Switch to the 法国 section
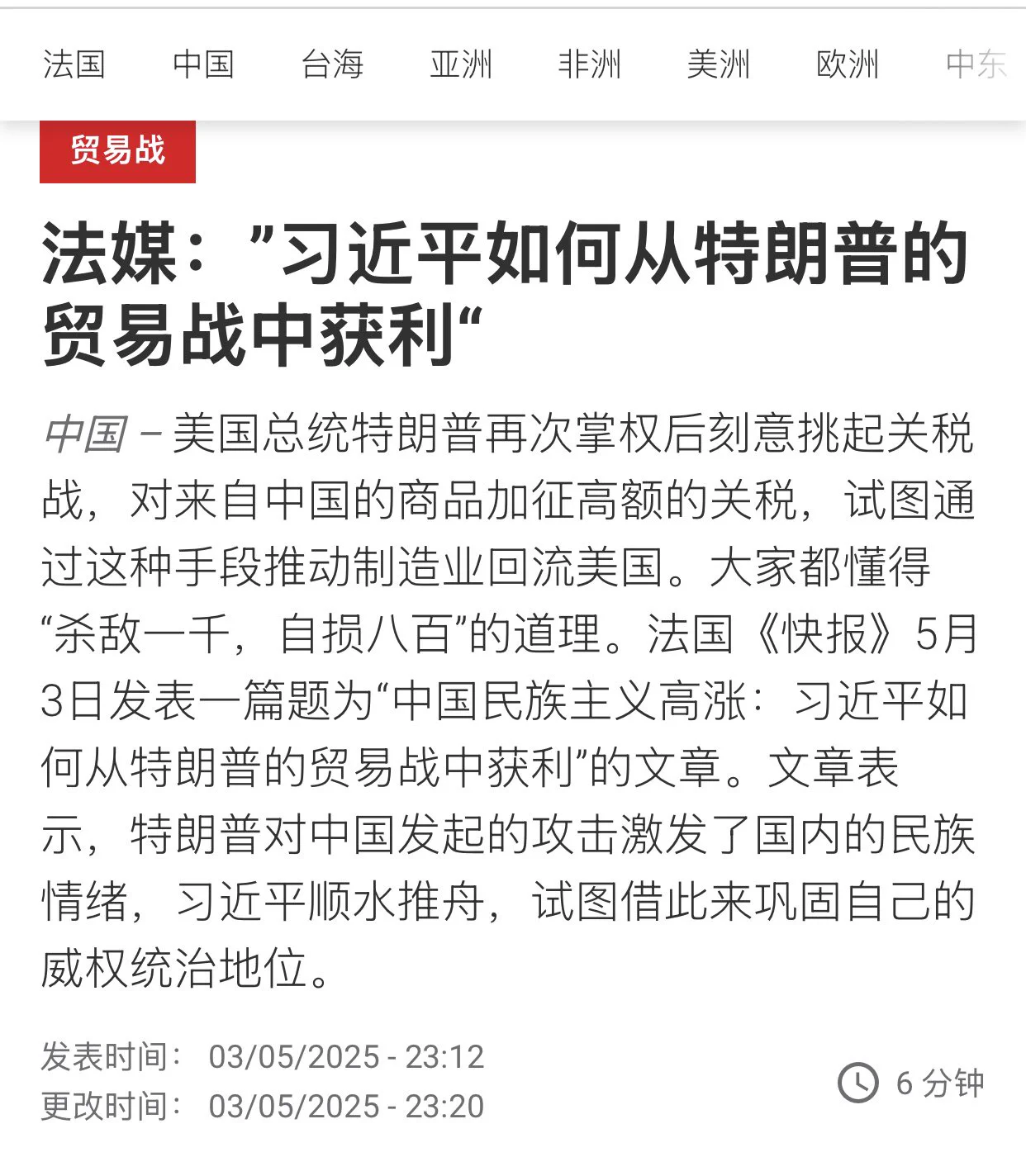1026x1176 pixels. 74,64
